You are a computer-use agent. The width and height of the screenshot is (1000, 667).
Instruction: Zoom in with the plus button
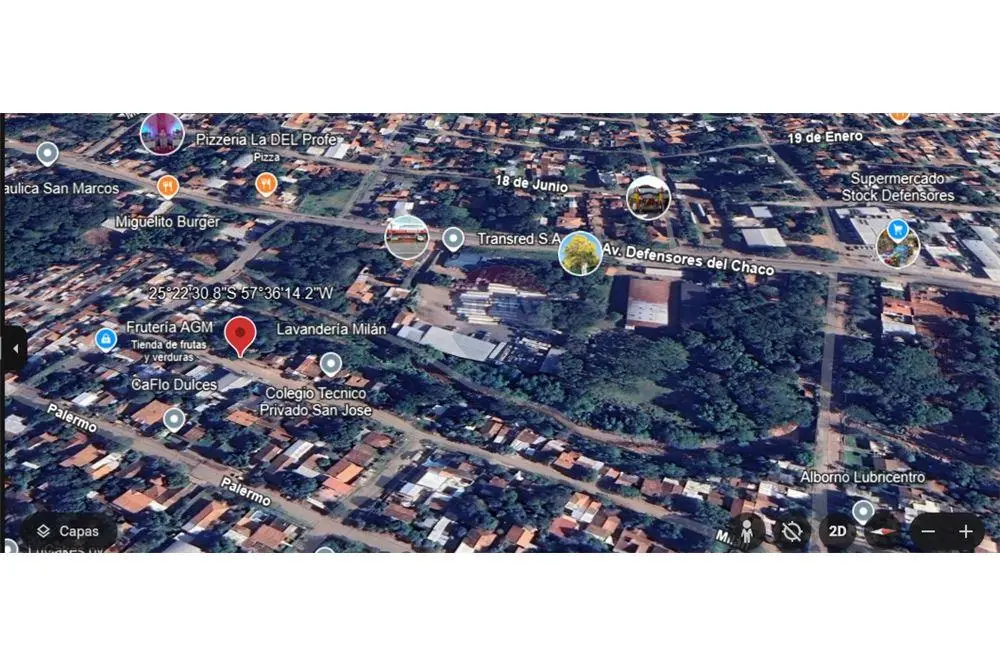(x=965, y=532)
